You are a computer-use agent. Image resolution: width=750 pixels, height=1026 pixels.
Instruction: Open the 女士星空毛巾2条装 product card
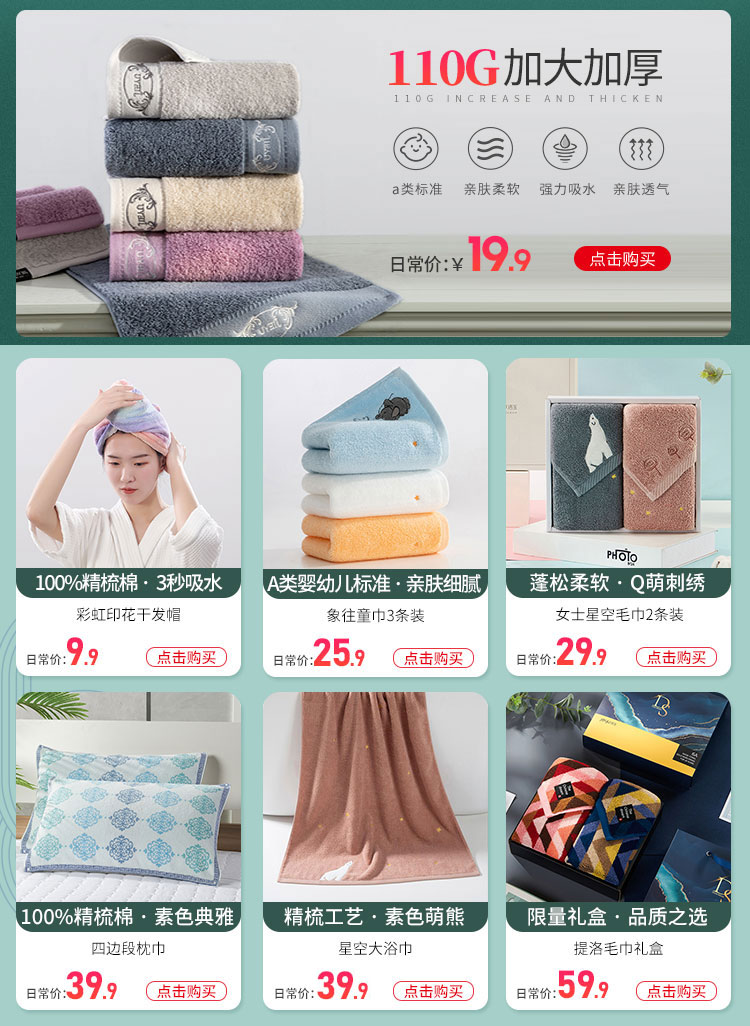coord(619,470)
